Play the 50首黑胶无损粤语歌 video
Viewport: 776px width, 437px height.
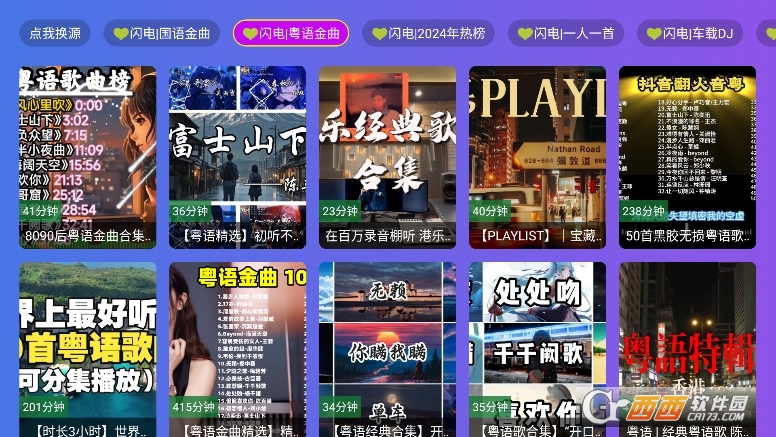(x=688, y=157)
